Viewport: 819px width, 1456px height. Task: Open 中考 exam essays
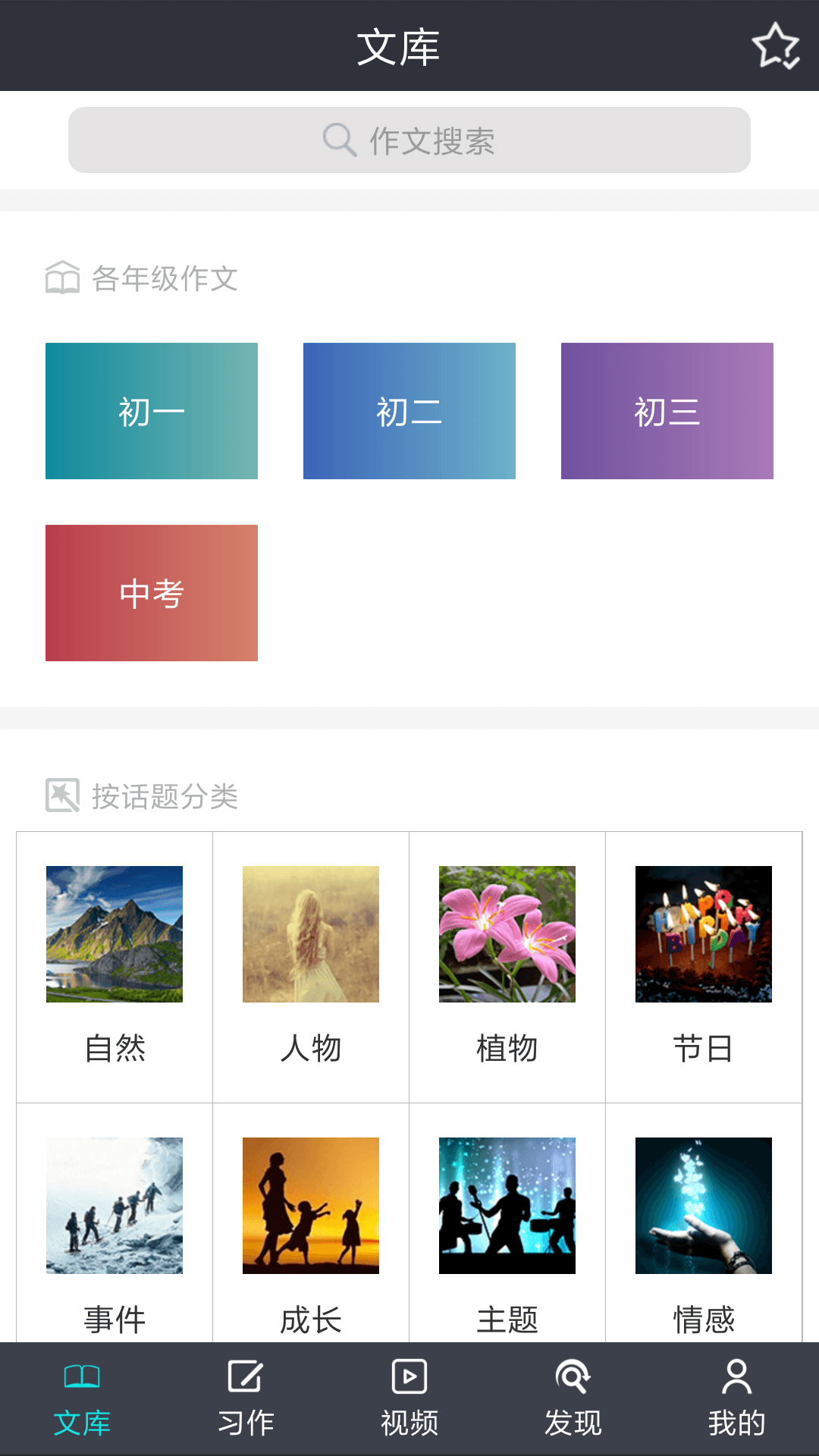152,593
